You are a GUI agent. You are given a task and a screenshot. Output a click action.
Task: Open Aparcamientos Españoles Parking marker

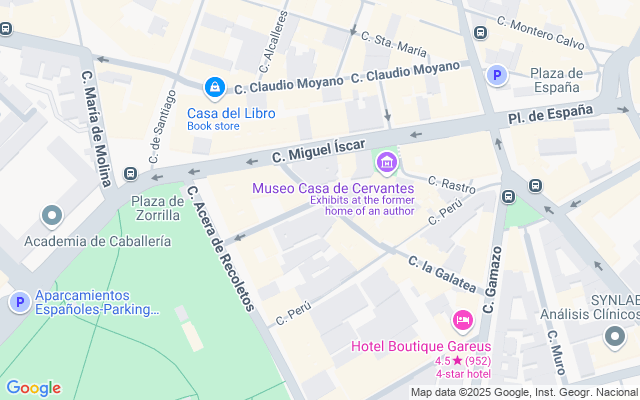(x=18, y=301)
